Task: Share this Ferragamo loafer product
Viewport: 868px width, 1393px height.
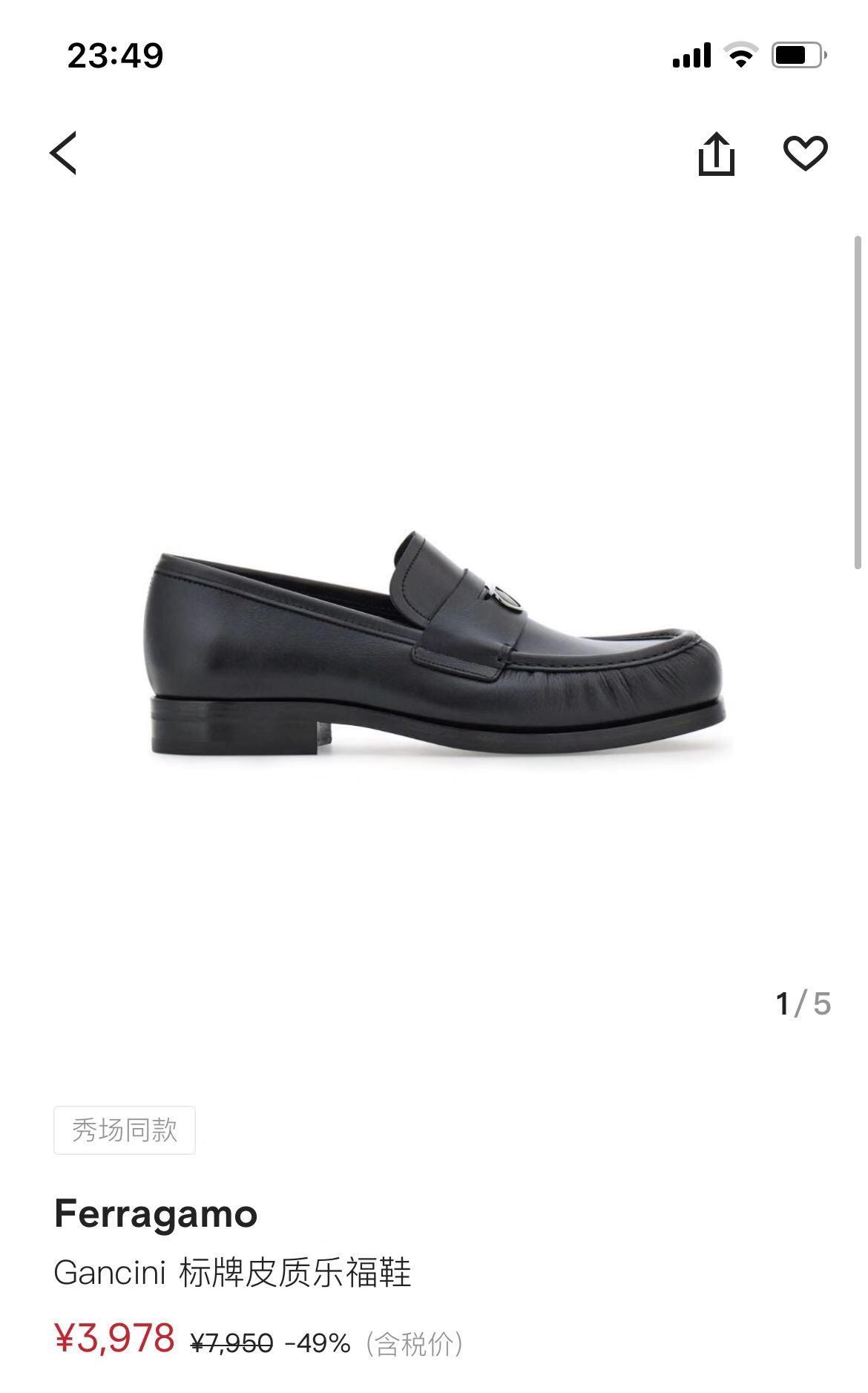Action: tap(716, 154)
